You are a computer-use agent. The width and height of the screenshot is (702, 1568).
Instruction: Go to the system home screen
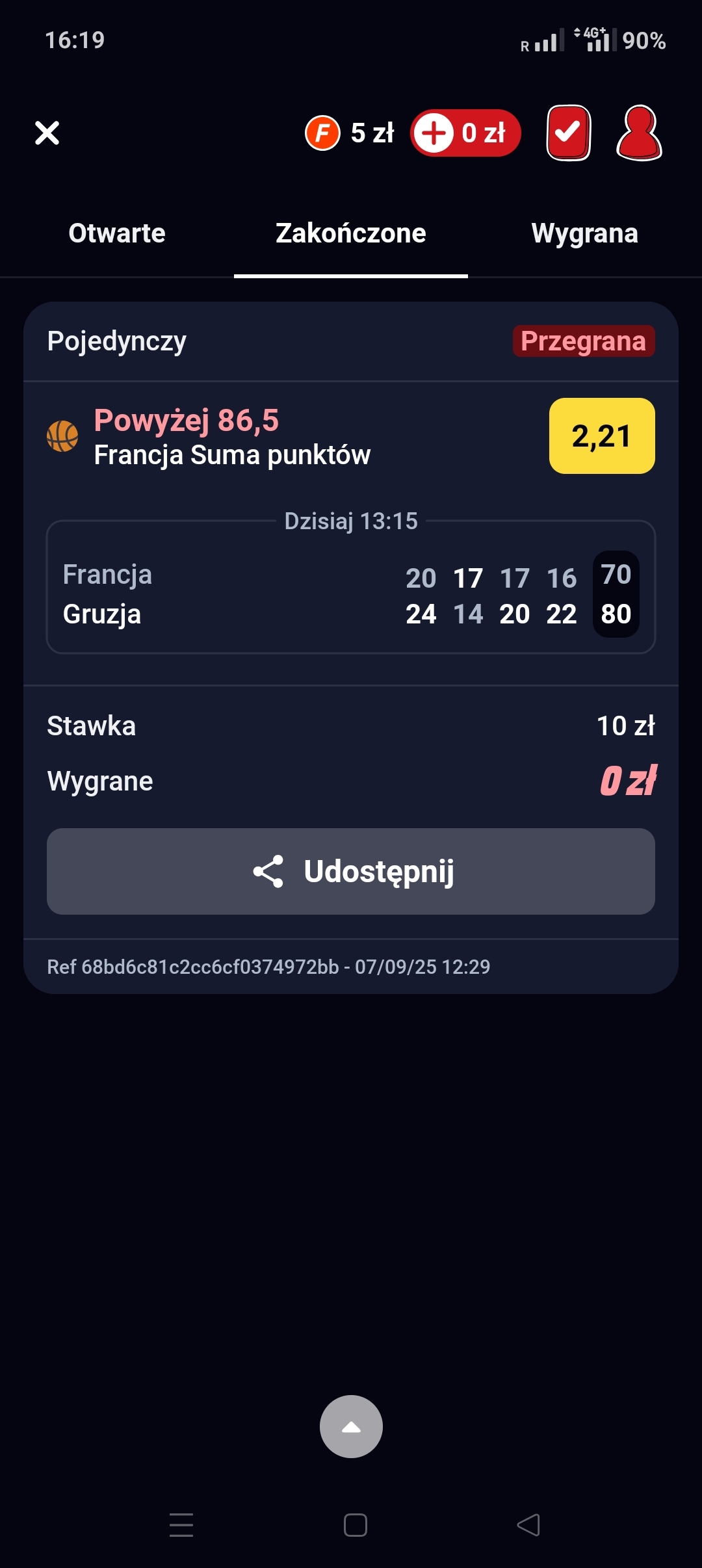(355, 1524)
